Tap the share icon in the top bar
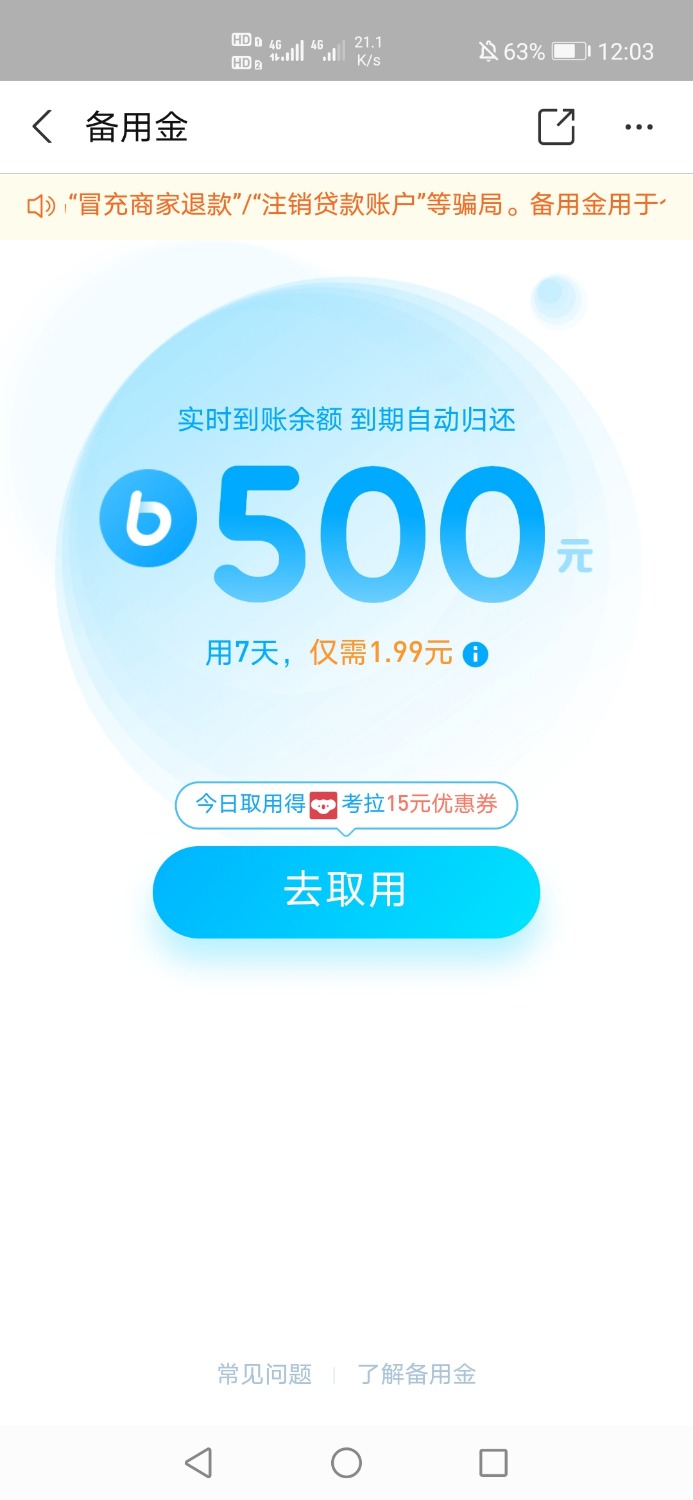The image size is (693, 1500). 556,127
